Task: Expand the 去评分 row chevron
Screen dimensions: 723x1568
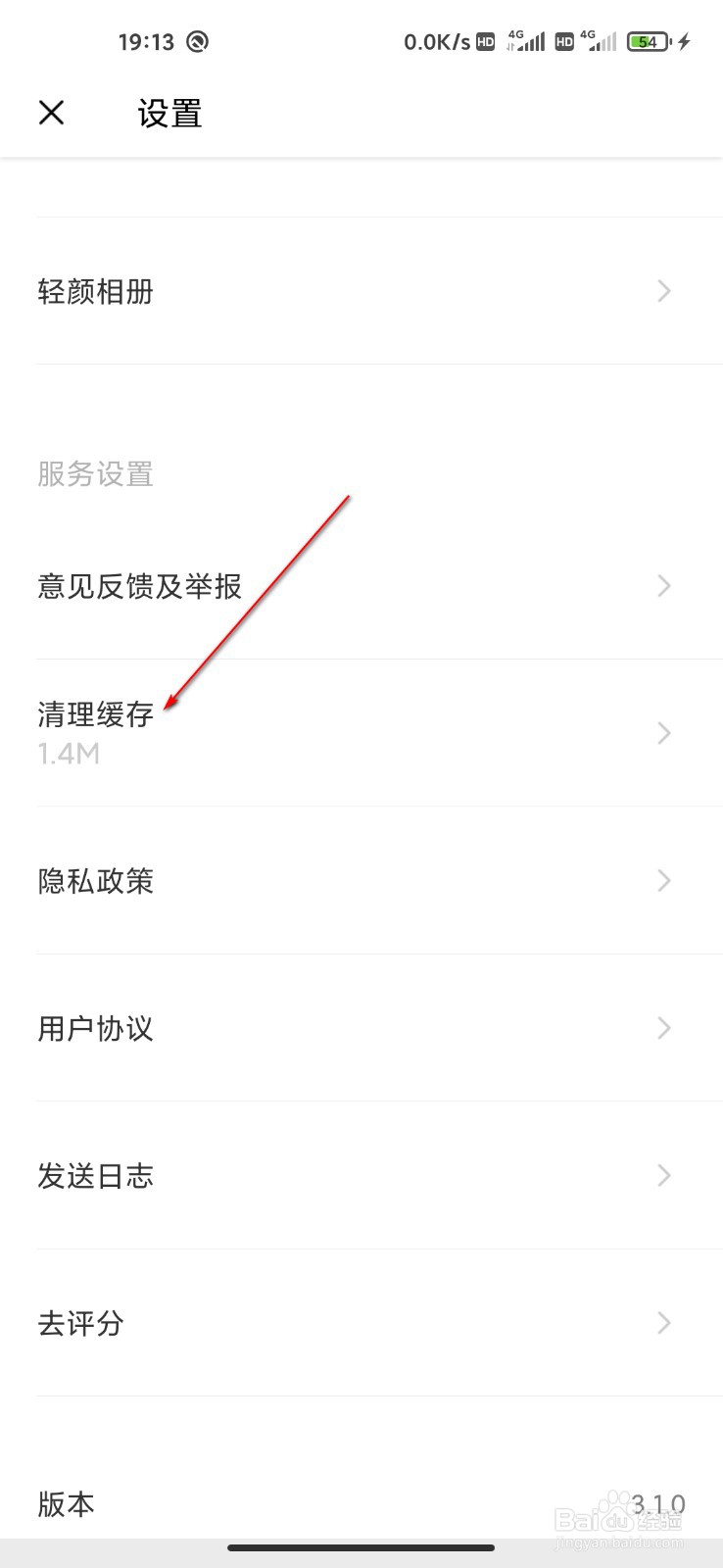Action: [664, 1323]
